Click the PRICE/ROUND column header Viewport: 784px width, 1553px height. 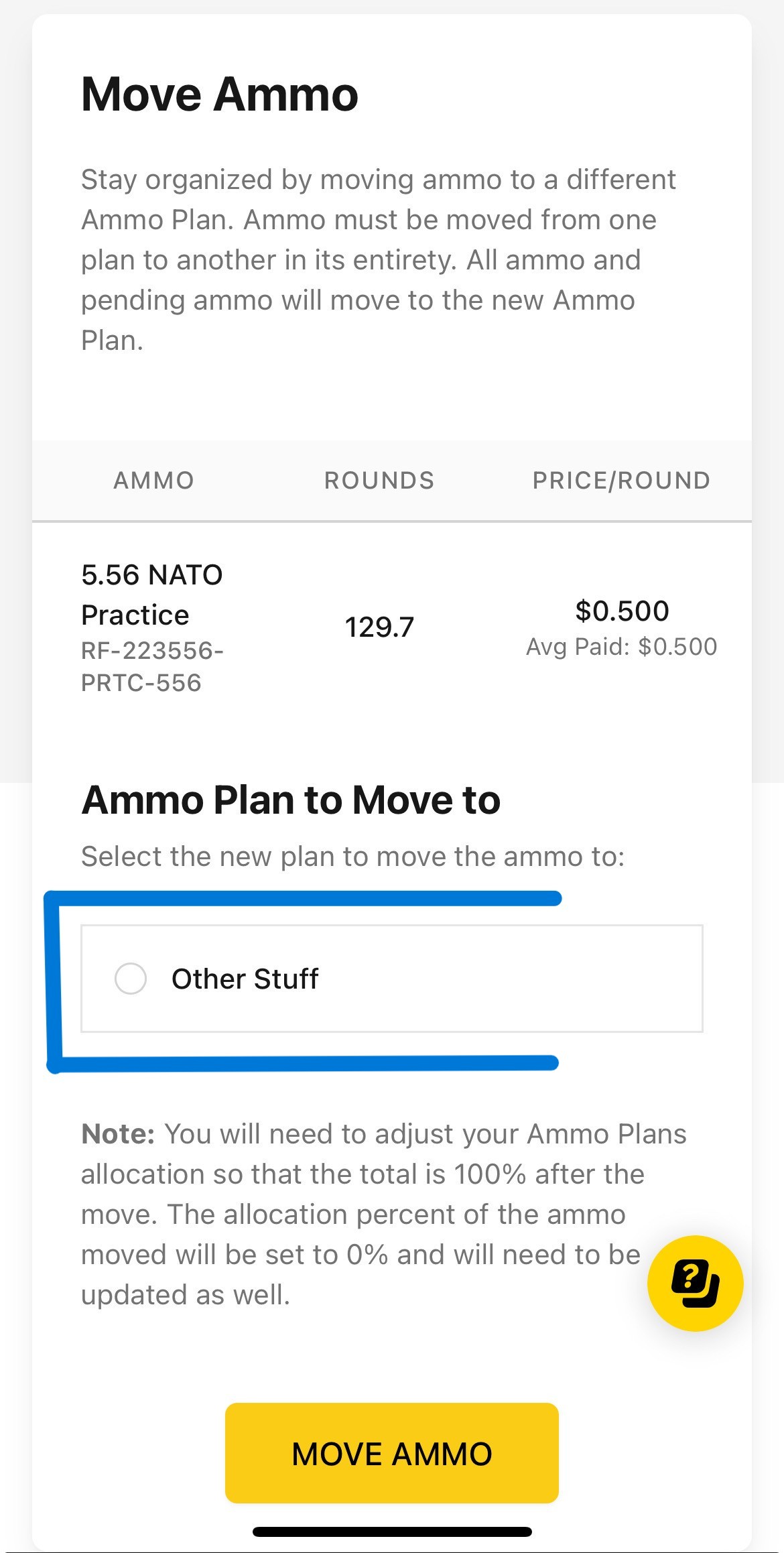620,479
